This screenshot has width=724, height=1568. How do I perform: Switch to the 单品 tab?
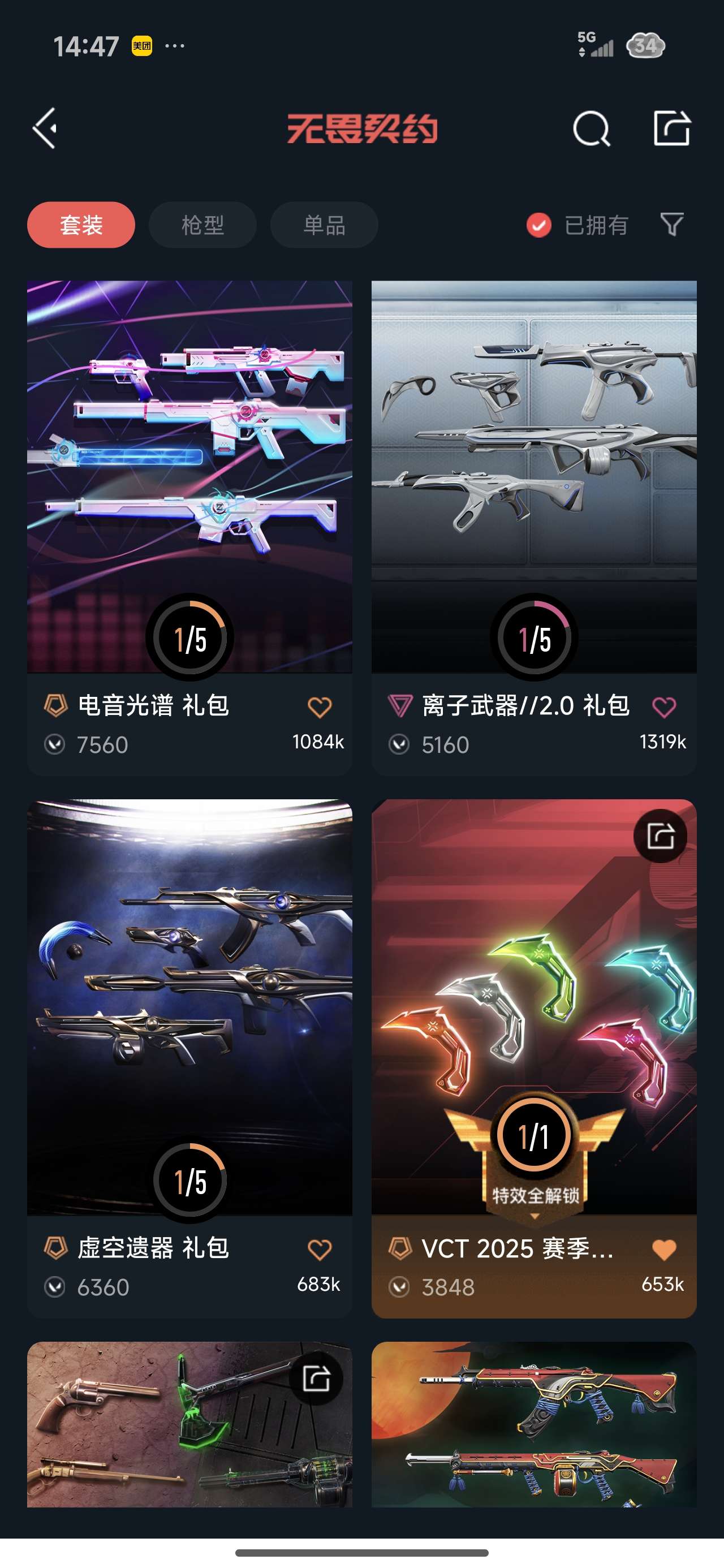coord(324,225)
